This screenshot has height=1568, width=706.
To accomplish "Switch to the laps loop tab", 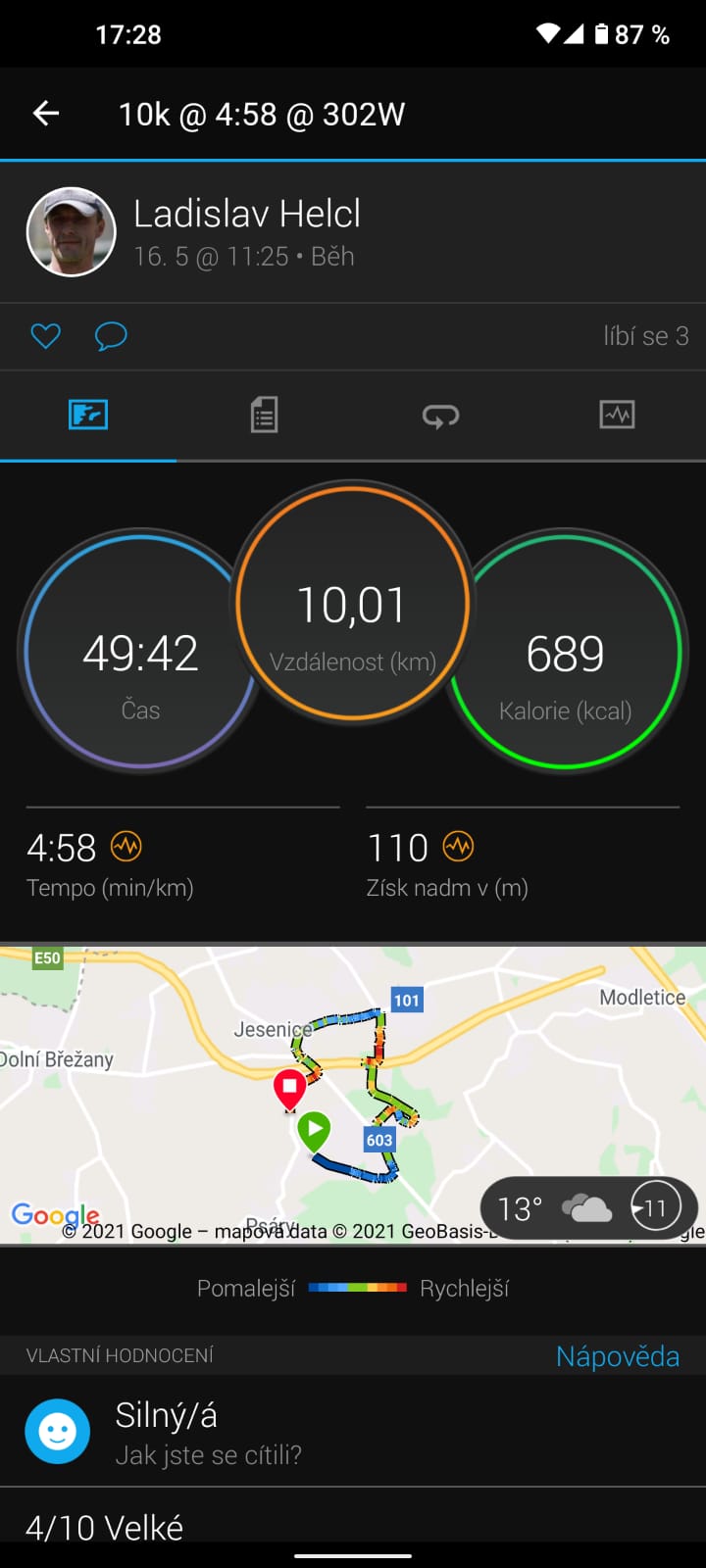I will pos(440,416).
